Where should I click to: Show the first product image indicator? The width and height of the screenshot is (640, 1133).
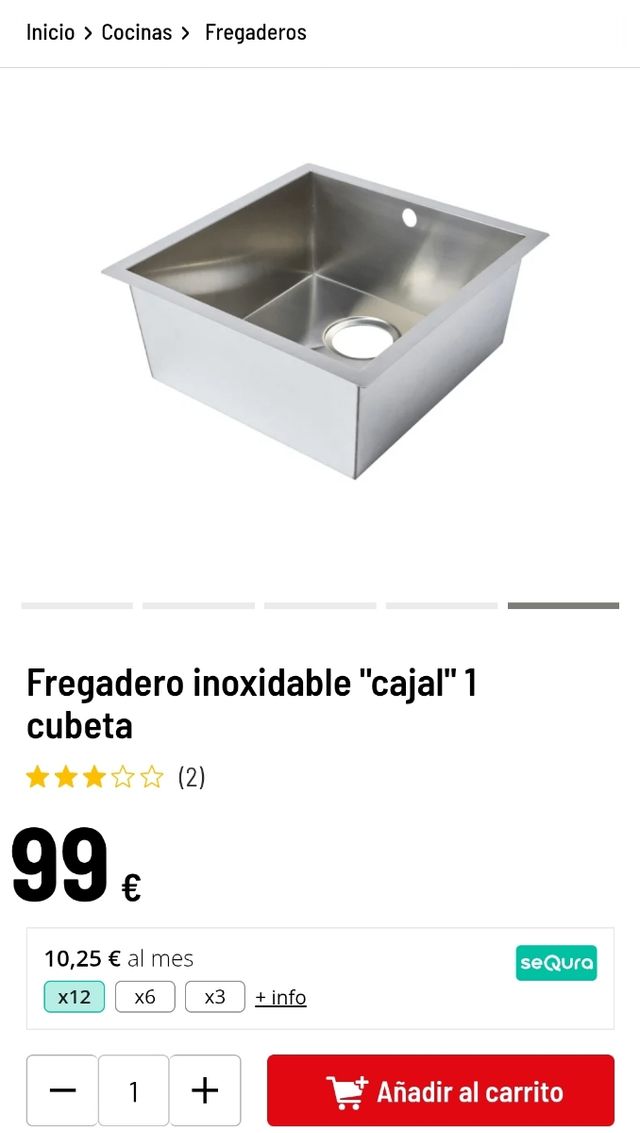pos(77,605)
